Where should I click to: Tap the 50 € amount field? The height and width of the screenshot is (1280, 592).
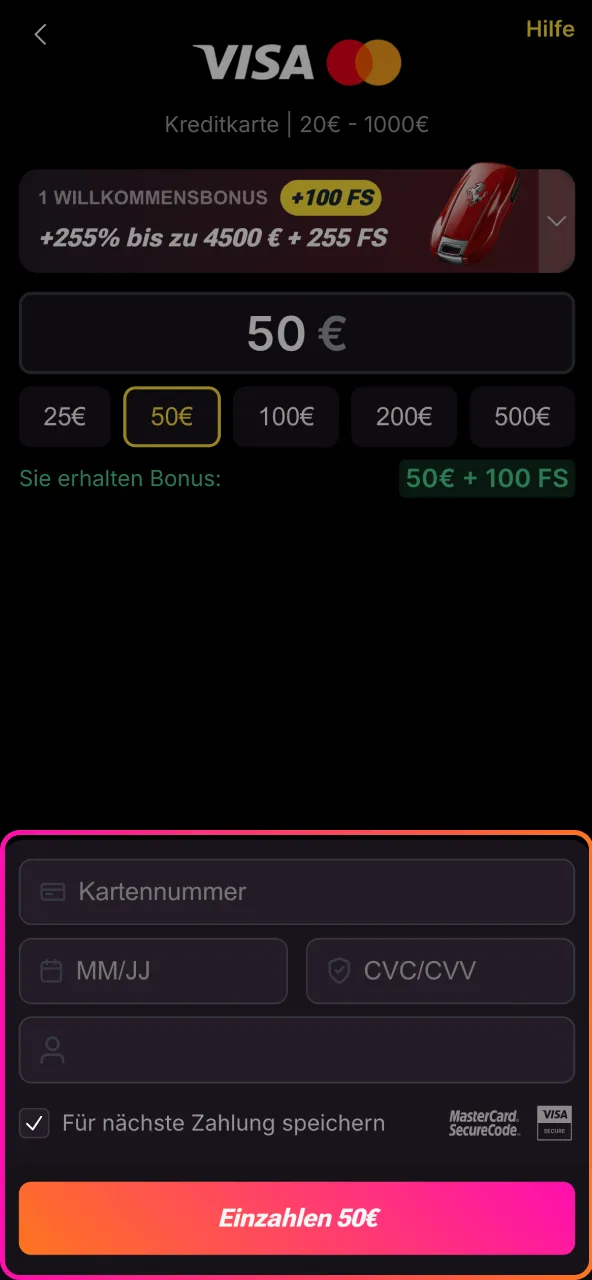pos(297,333)
